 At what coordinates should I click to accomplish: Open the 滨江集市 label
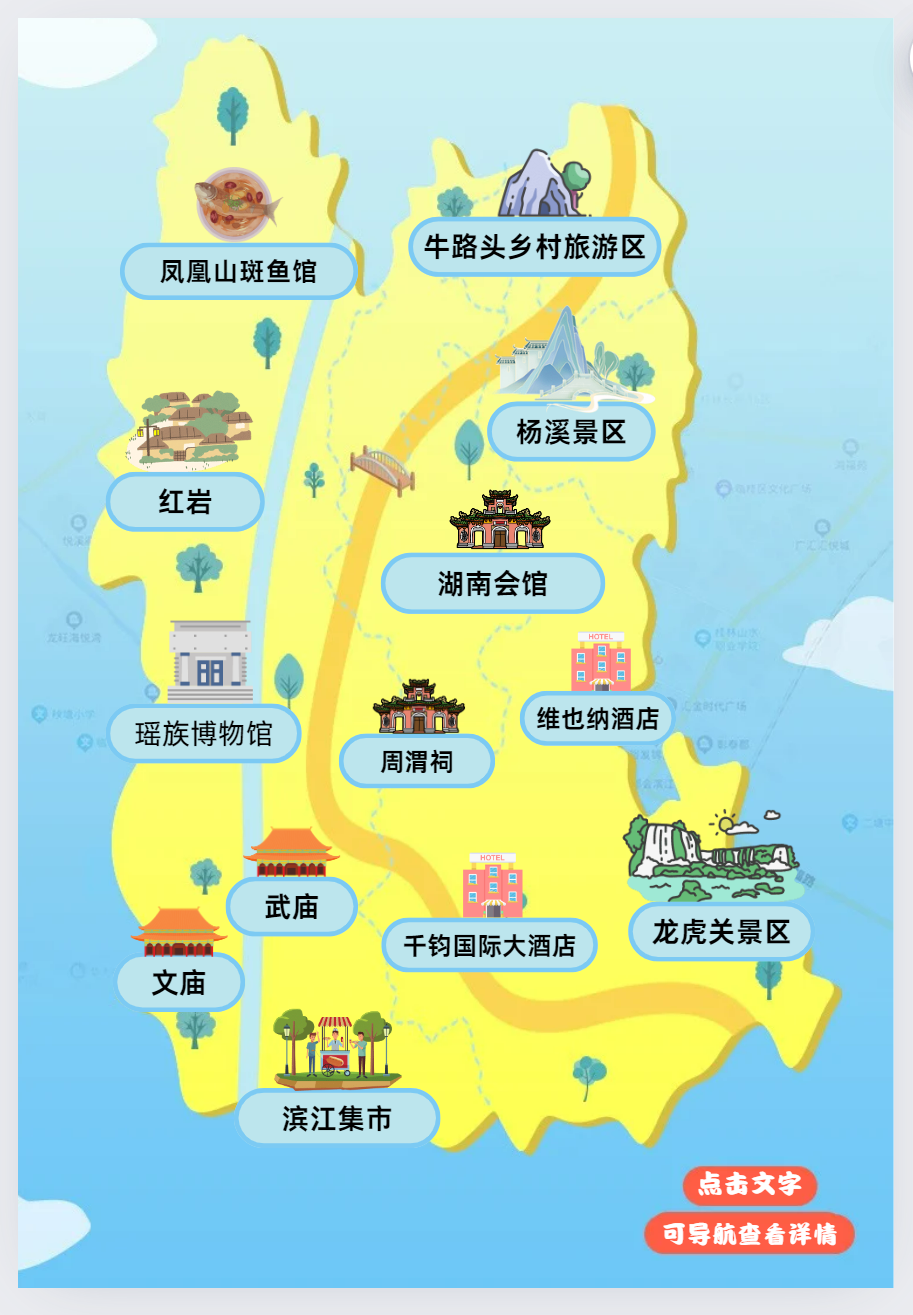coord(337,1118)
